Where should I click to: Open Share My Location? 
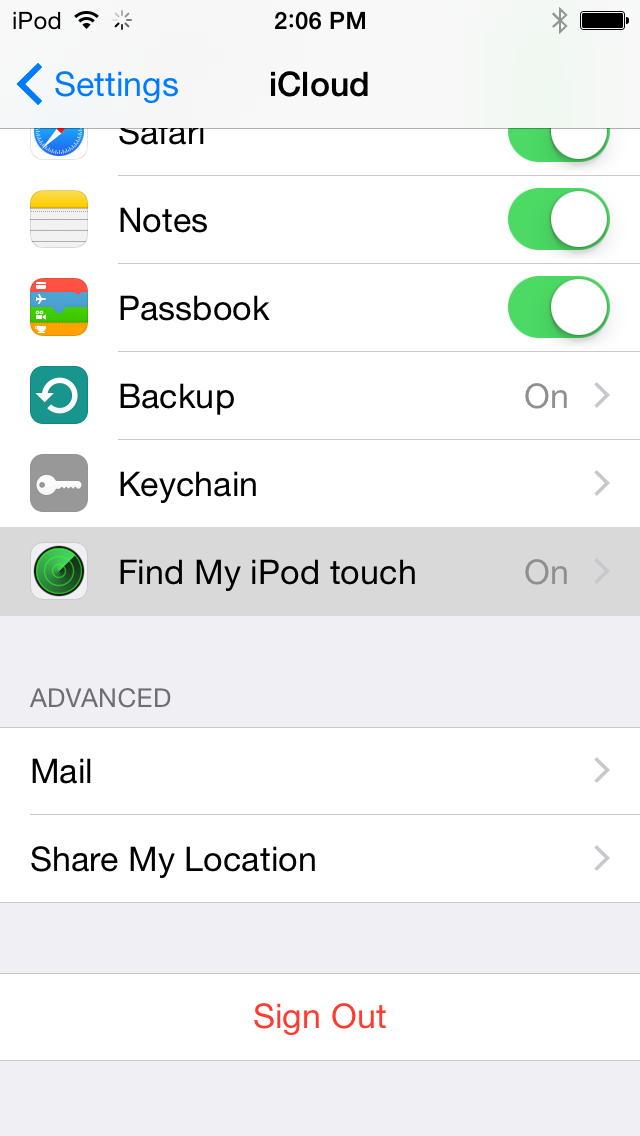pos(320,859)
